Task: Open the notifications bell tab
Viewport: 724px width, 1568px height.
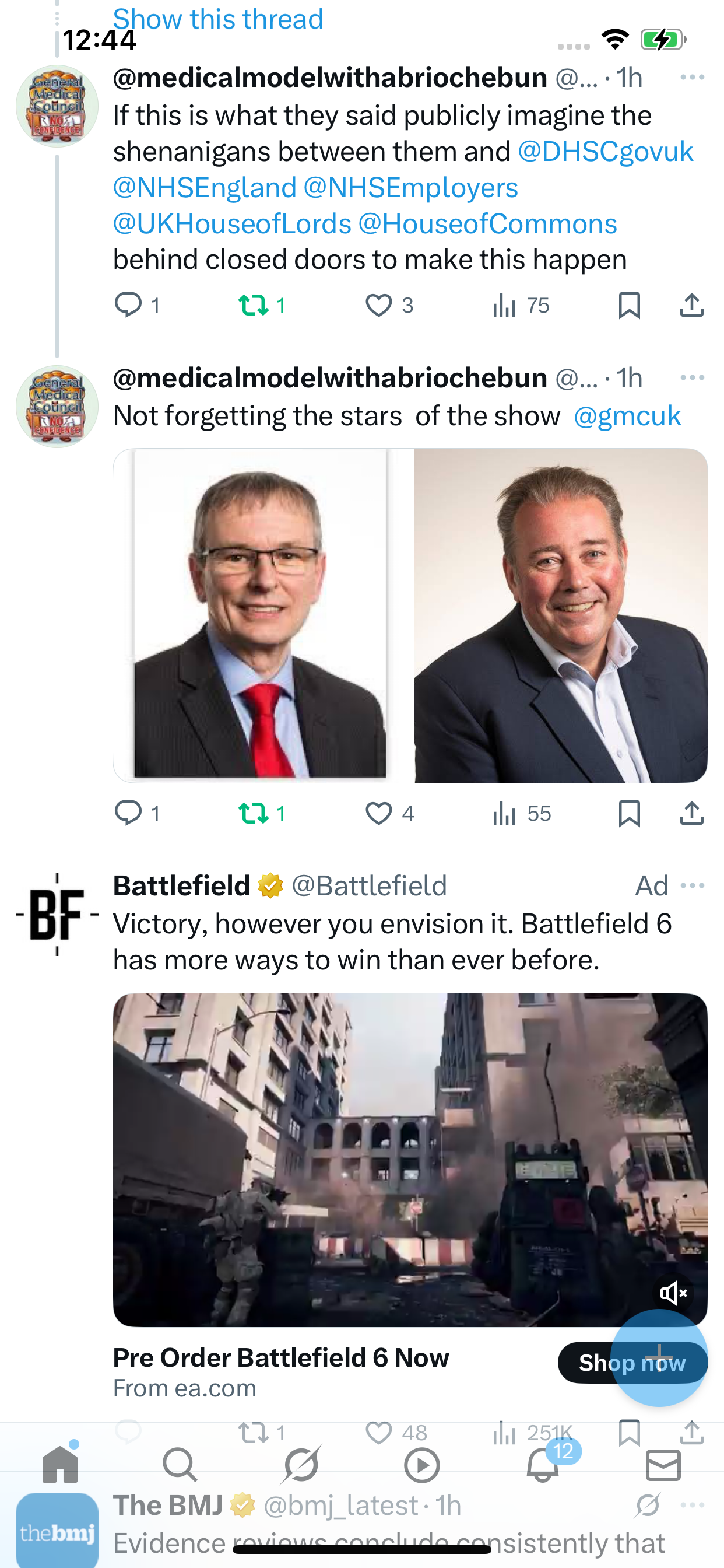Action: tap(542, 1465)
